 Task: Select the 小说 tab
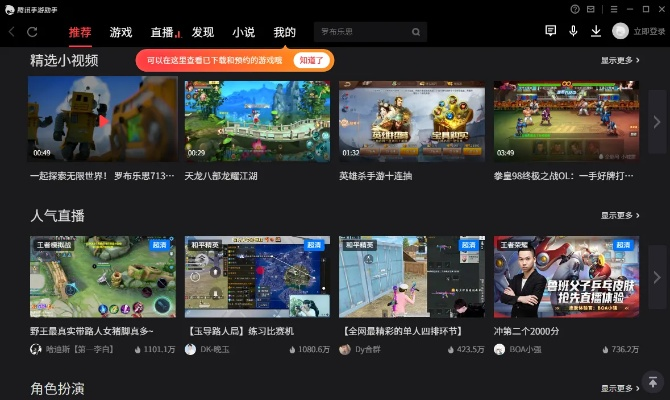[243, 32]
